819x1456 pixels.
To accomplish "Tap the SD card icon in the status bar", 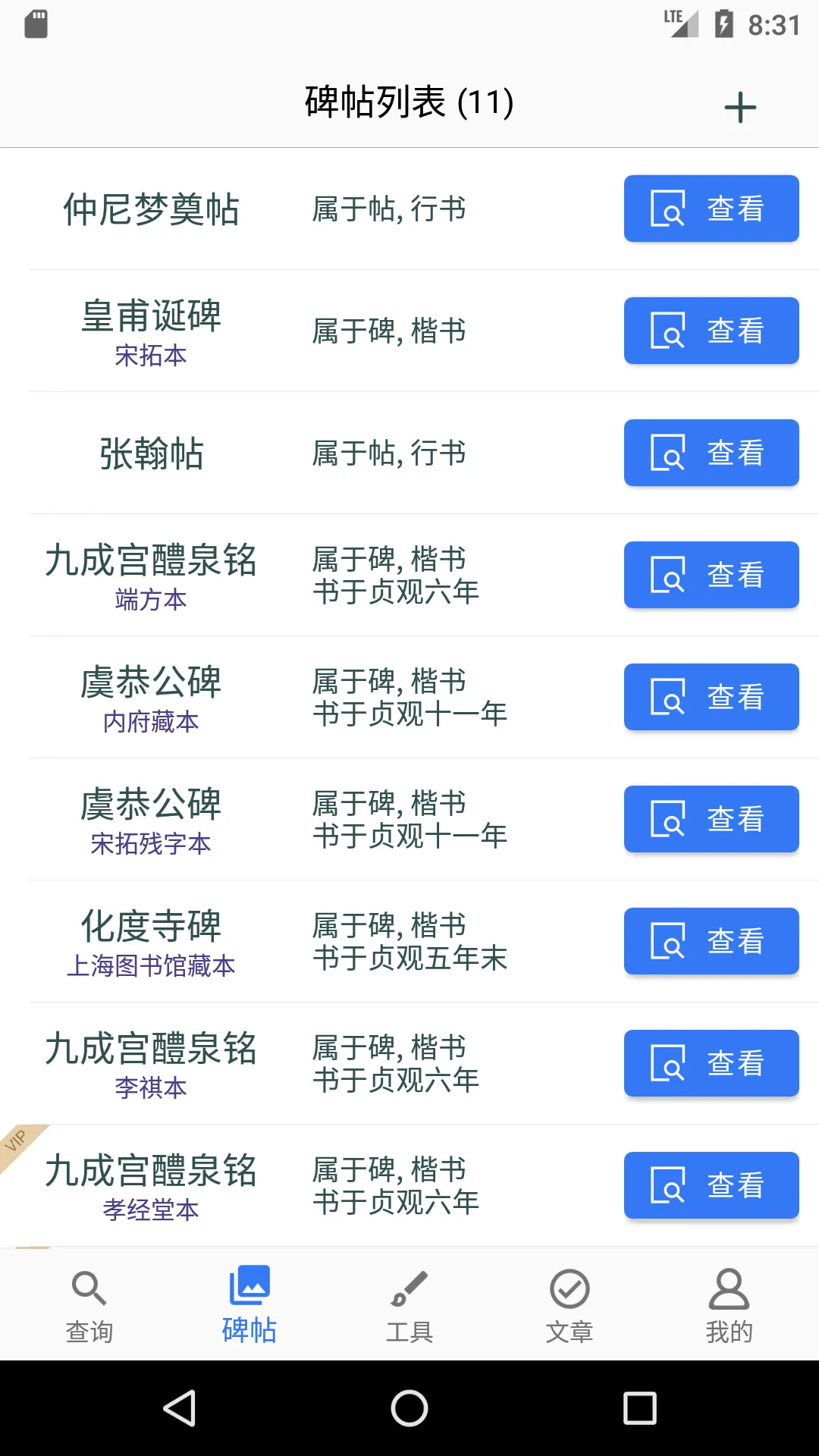I will click(x=36, y=24).
